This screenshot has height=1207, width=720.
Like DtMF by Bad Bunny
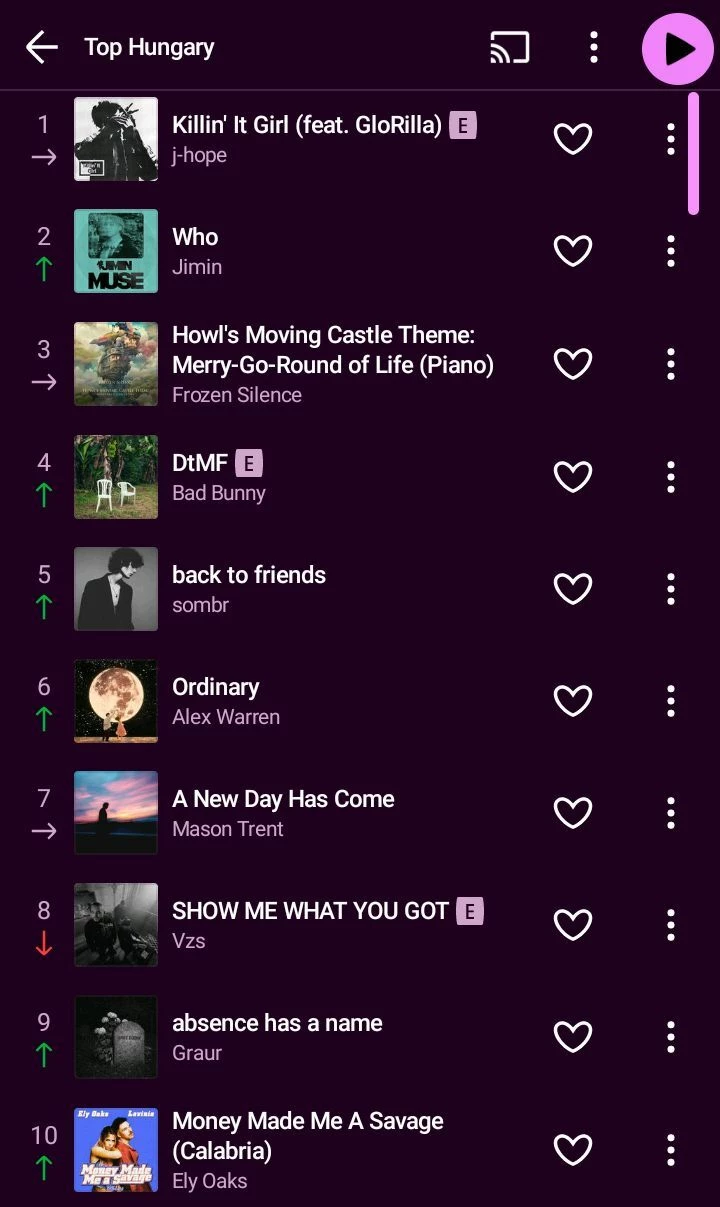[x=573, y=477]
